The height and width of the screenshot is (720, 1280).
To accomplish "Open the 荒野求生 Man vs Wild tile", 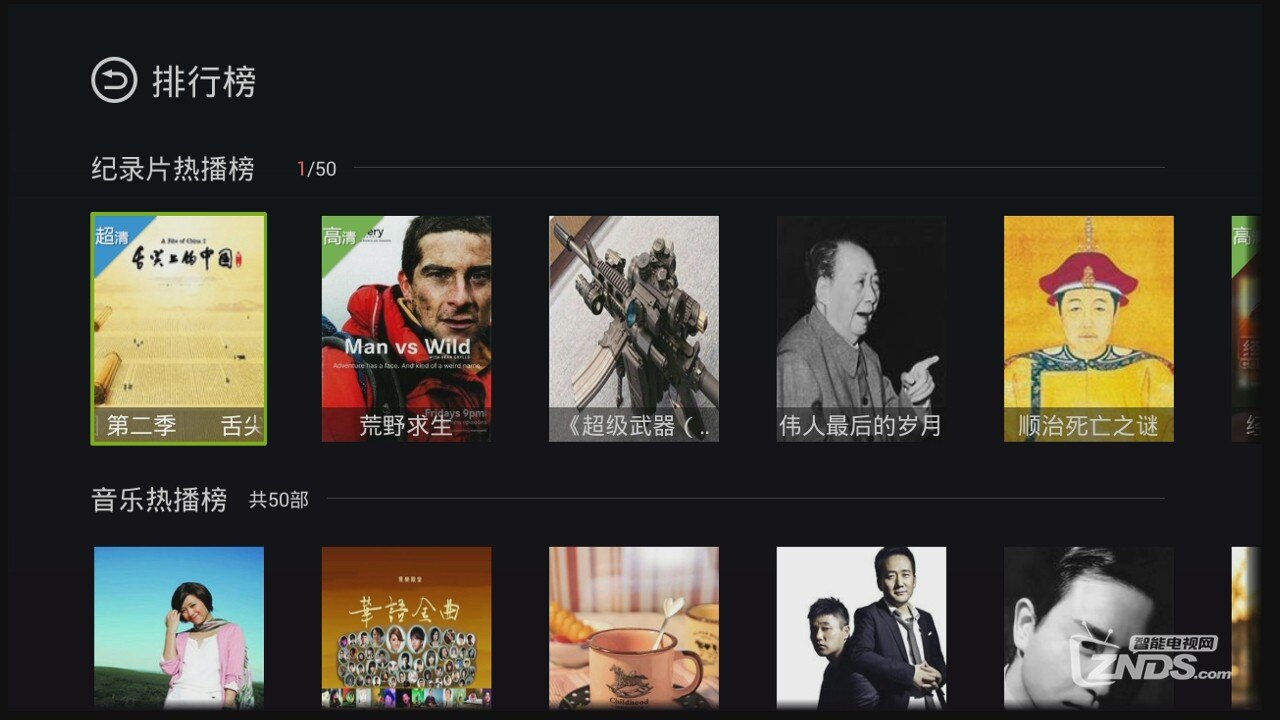I will point(406,328).
